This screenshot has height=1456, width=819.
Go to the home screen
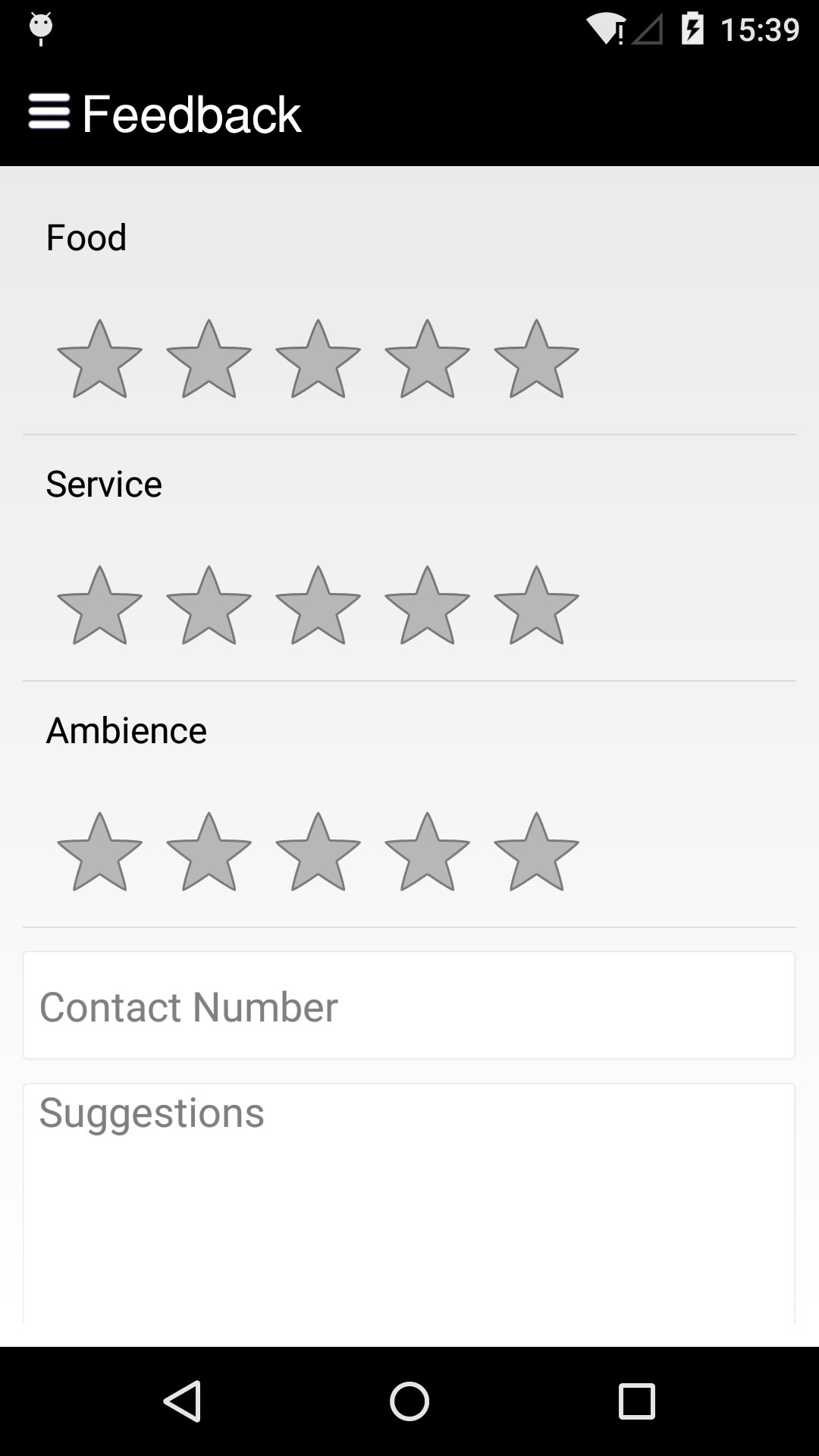[x=409, y=1401]
